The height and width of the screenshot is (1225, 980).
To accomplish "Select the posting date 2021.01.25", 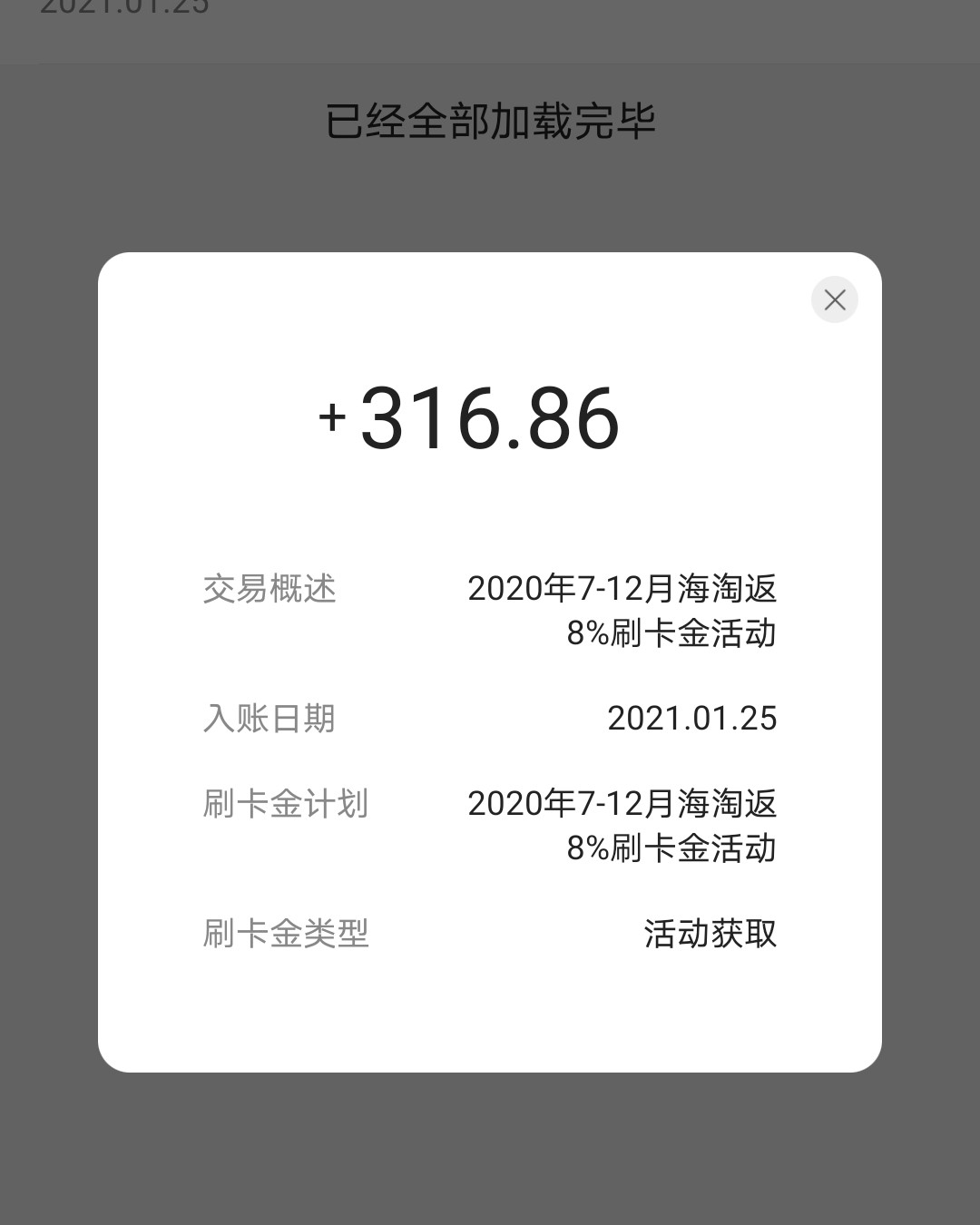I will click(x=693, y=719).
